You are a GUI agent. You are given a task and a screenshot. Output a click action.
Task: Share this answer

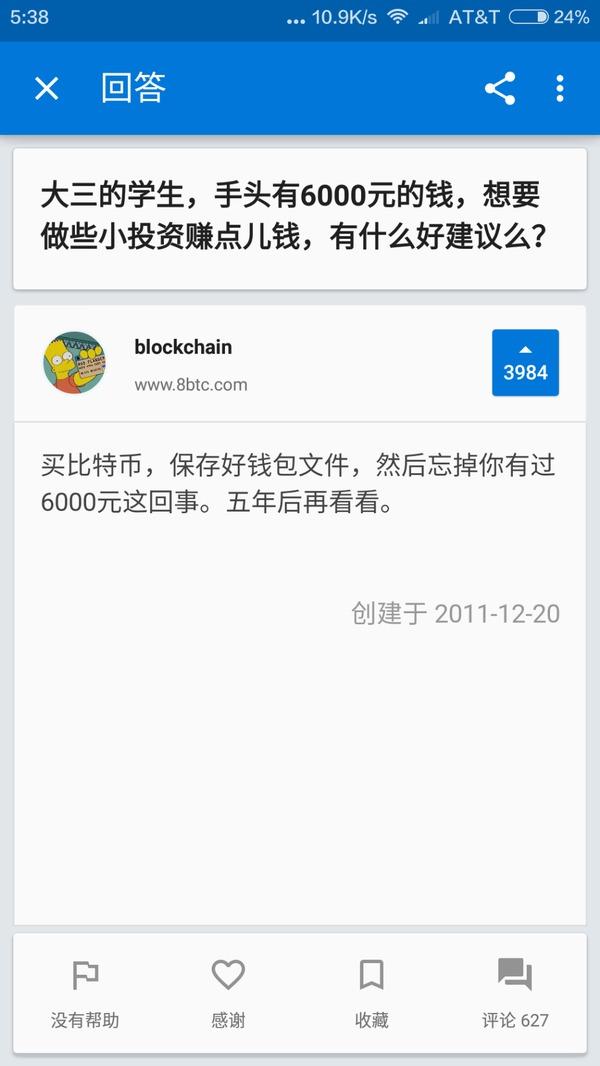click(499, 88)
